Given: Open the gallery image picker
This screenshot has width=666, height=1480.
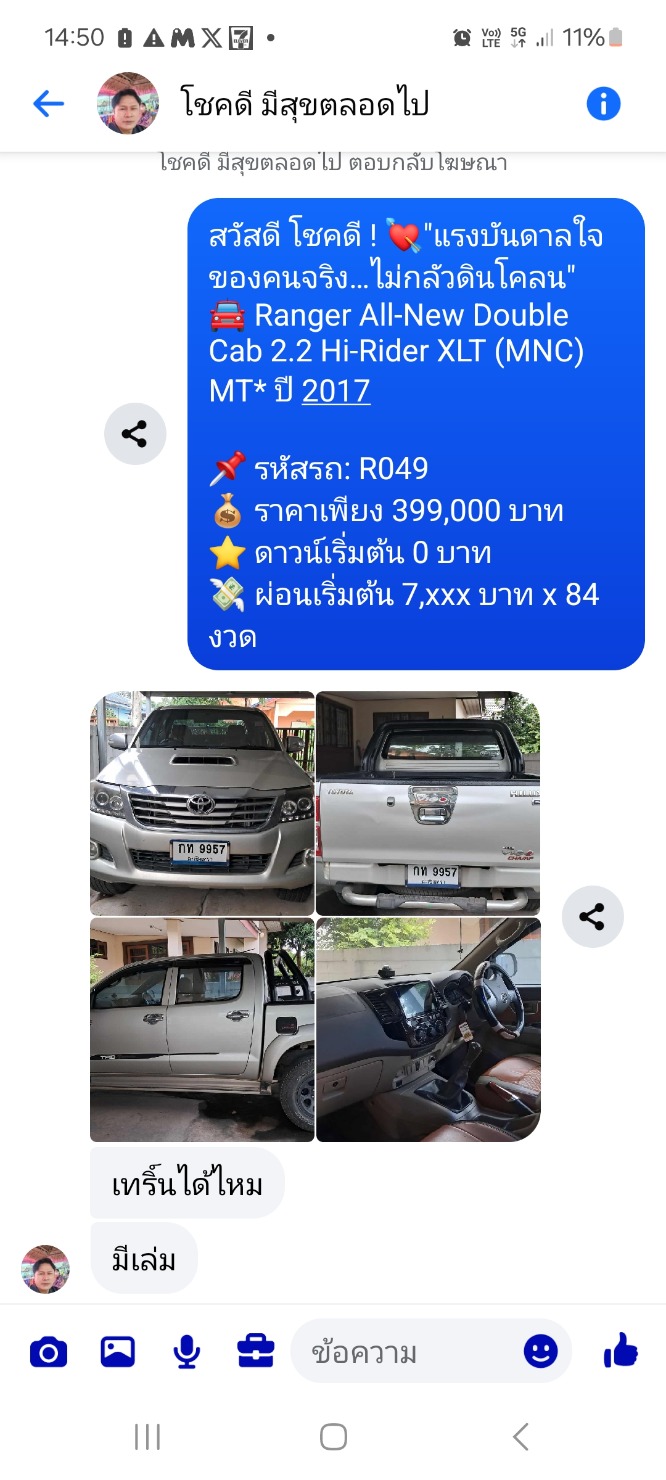Looking at the screenshot, I should click(118, 1353).
